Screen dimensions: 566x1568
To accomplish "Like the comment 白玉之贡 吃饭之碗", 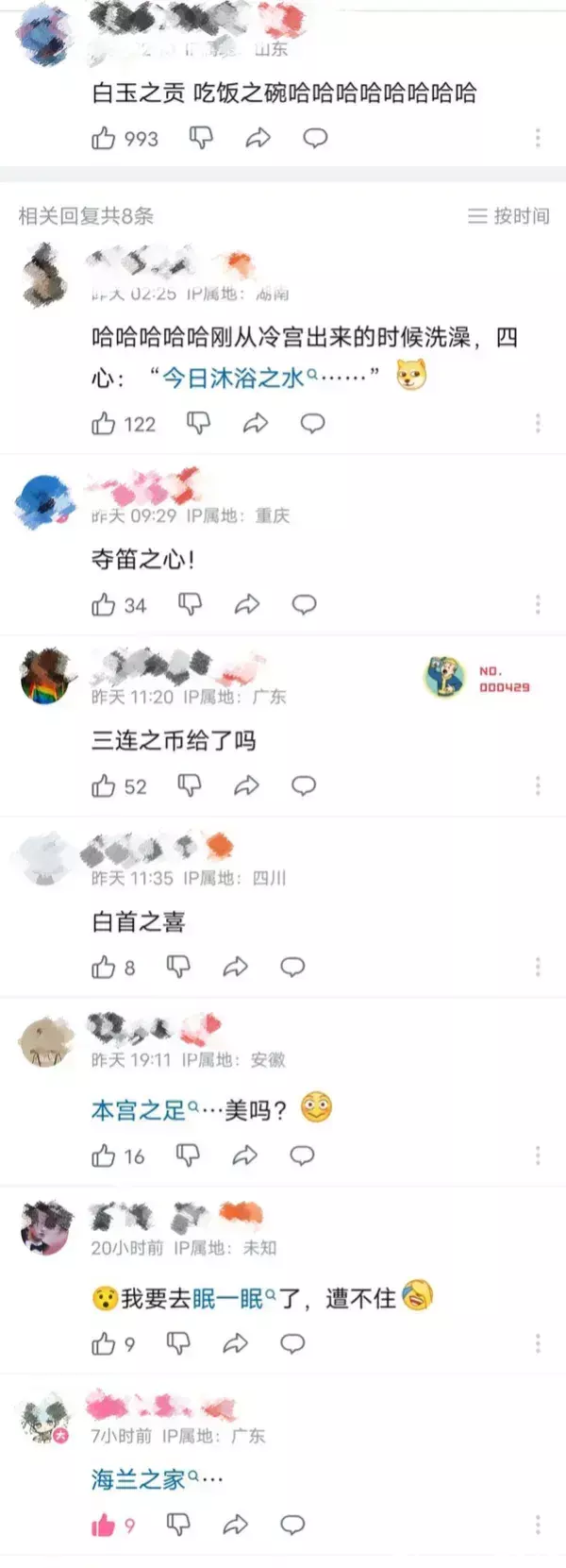I will 104,139.
